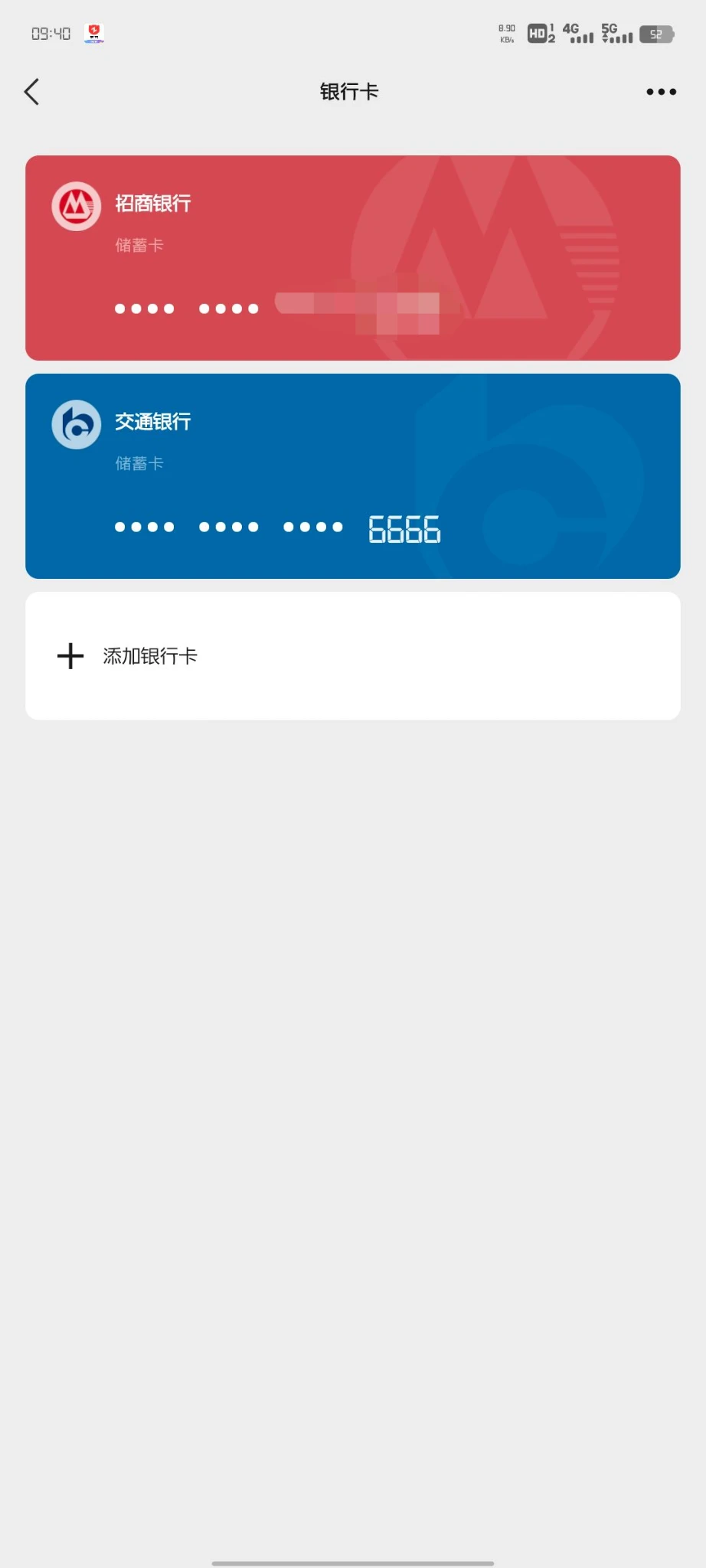Open the 招商银行 savings card
The width and height of the screenshot is (706, 1568).
(x=352, y=257)
